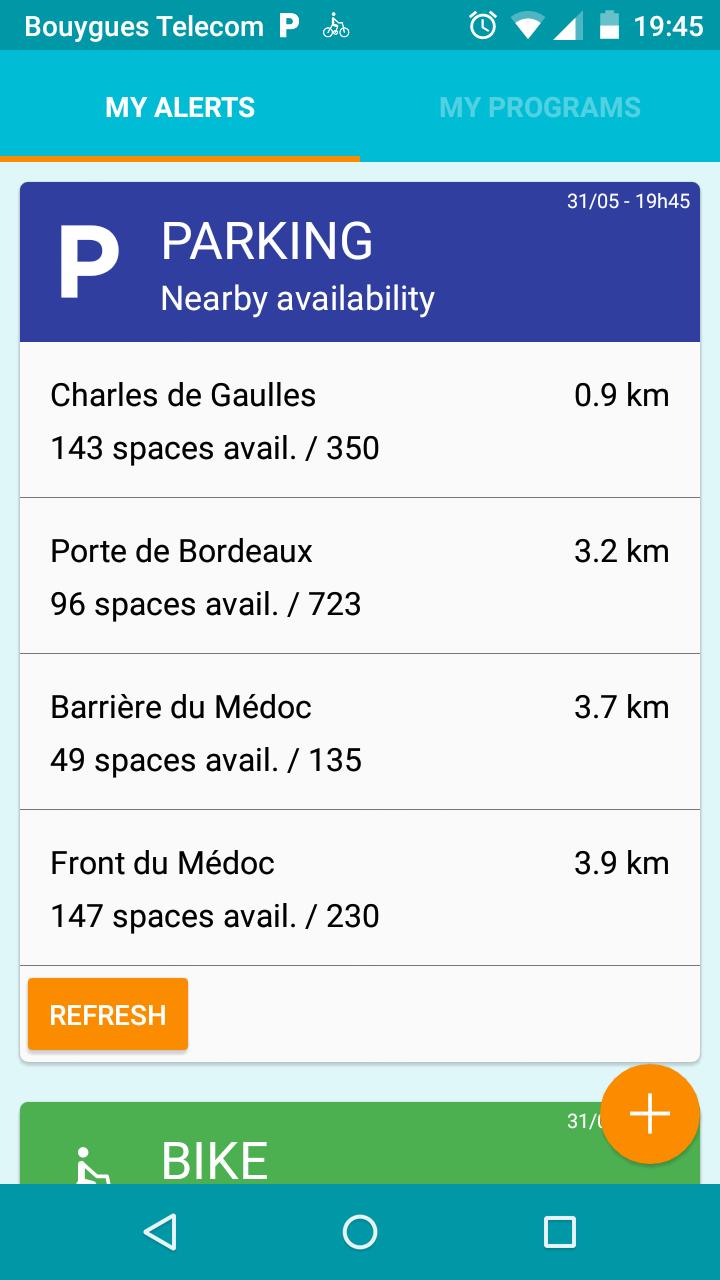Add a new alert with the plus button
The width and height of the screenshot is (720, 1280).
[x=650, y=1114]
